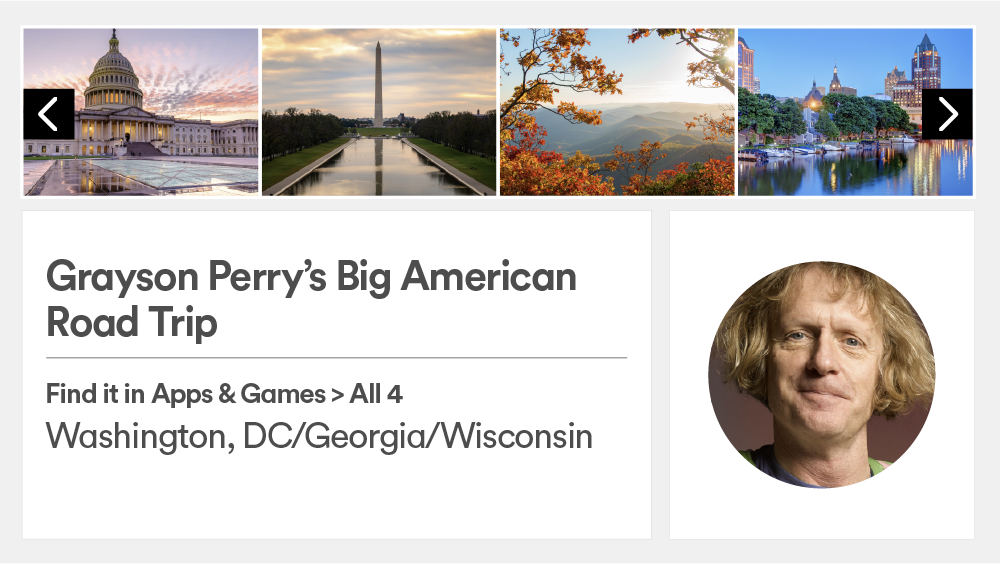Open the Washington Monument photo
The height and width of the screenshot is (564, 1000).
379,112
